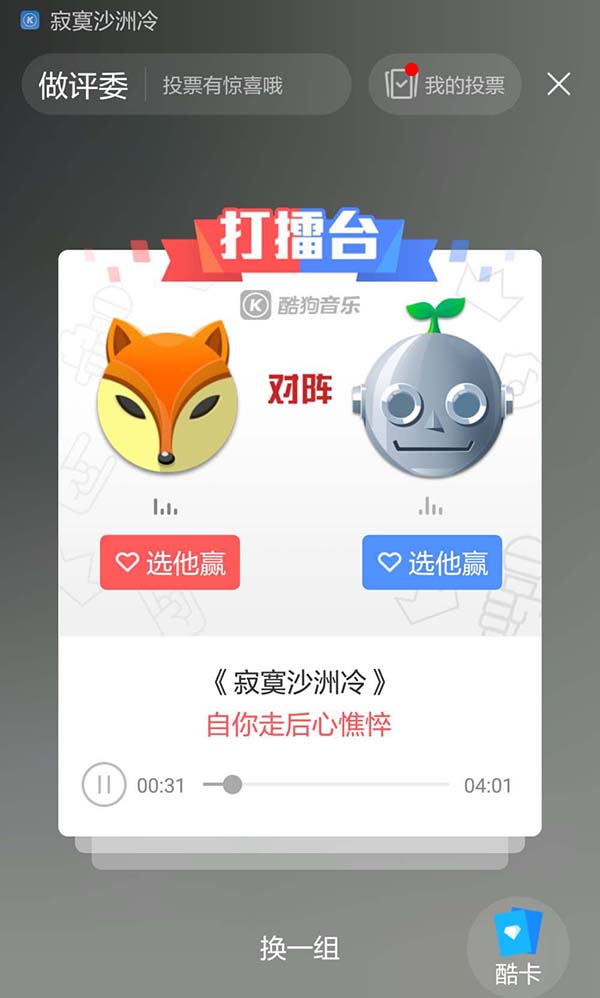Viewport: 600px width, 998px height.
Task: Select the fox singer avatar
Action: (167, 395)
